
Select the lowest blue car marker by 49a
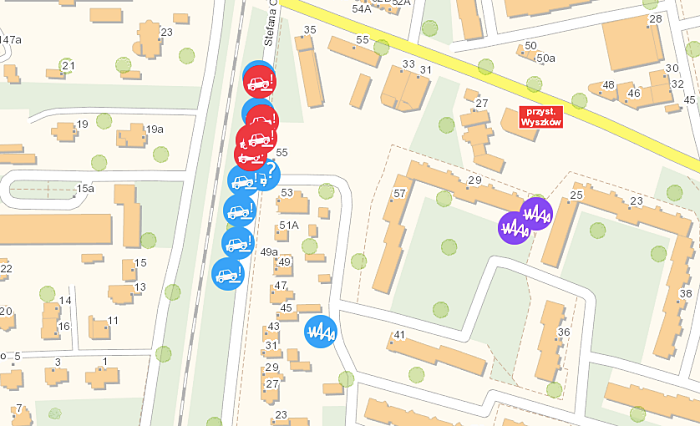click(x=228, y=274)
